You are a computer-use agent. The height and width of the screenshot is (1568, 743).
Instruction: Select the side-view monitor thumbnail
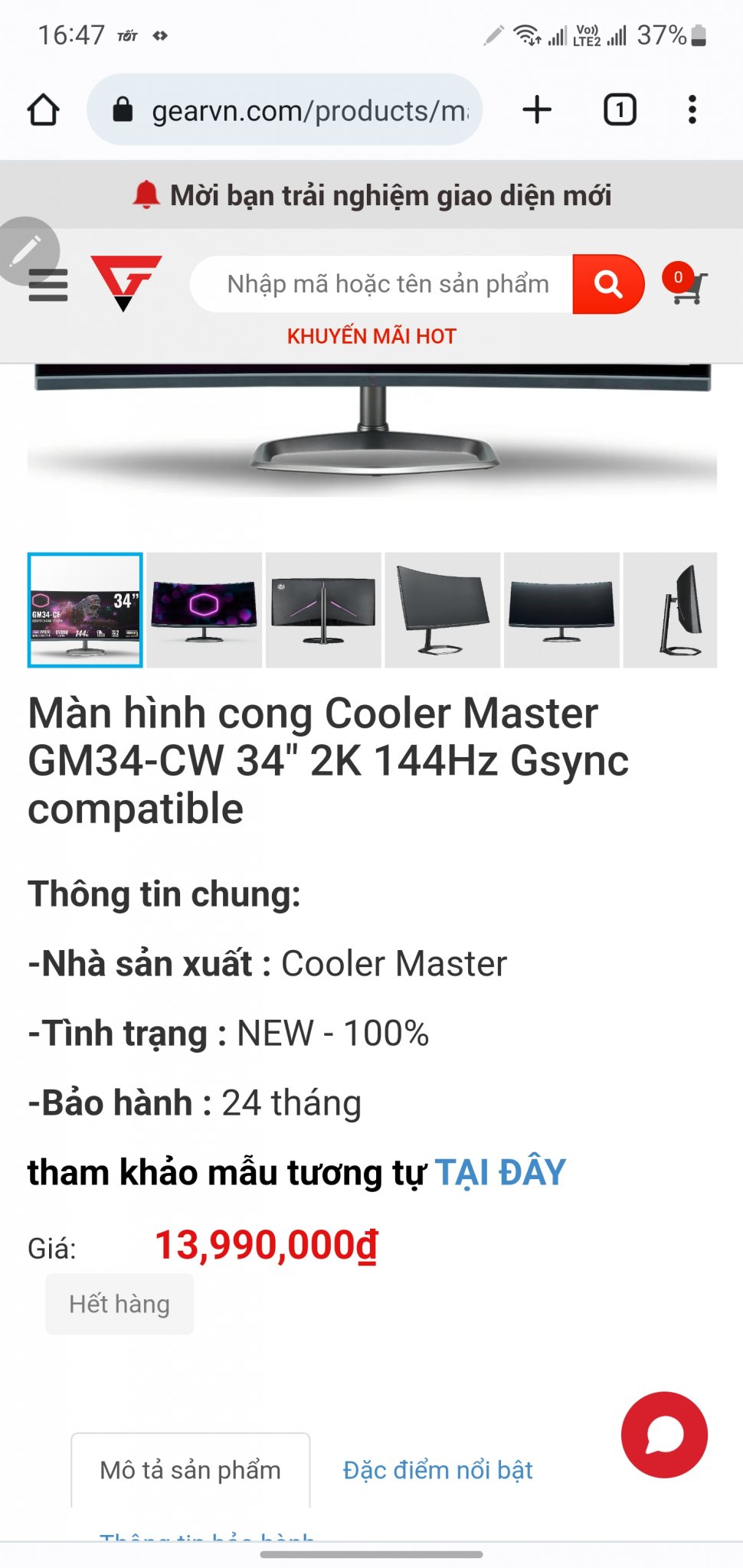pos(671,610)
